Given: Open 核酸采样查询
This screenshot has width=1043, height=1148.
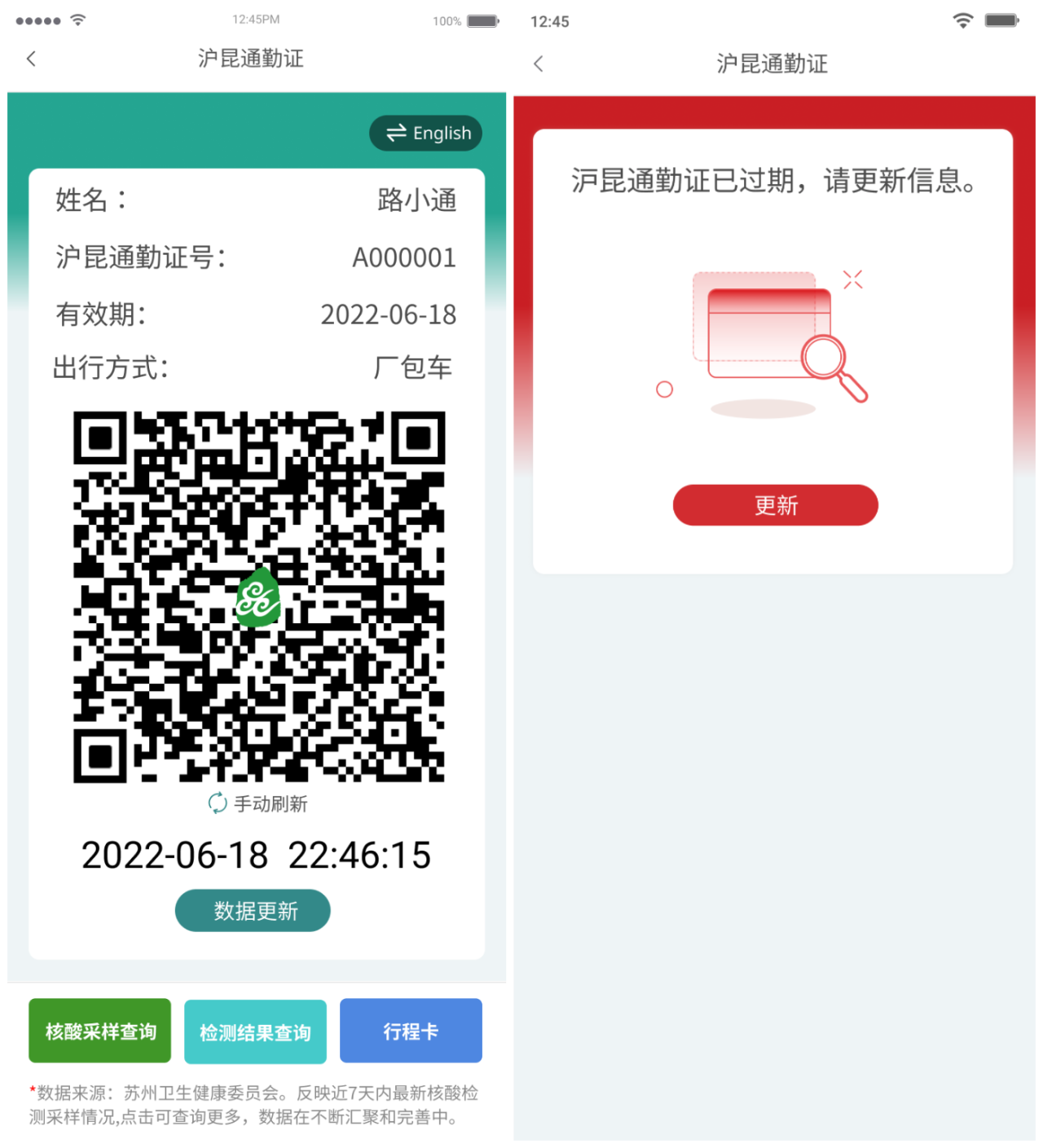Looking at the screenshot, I should 100,1031.
